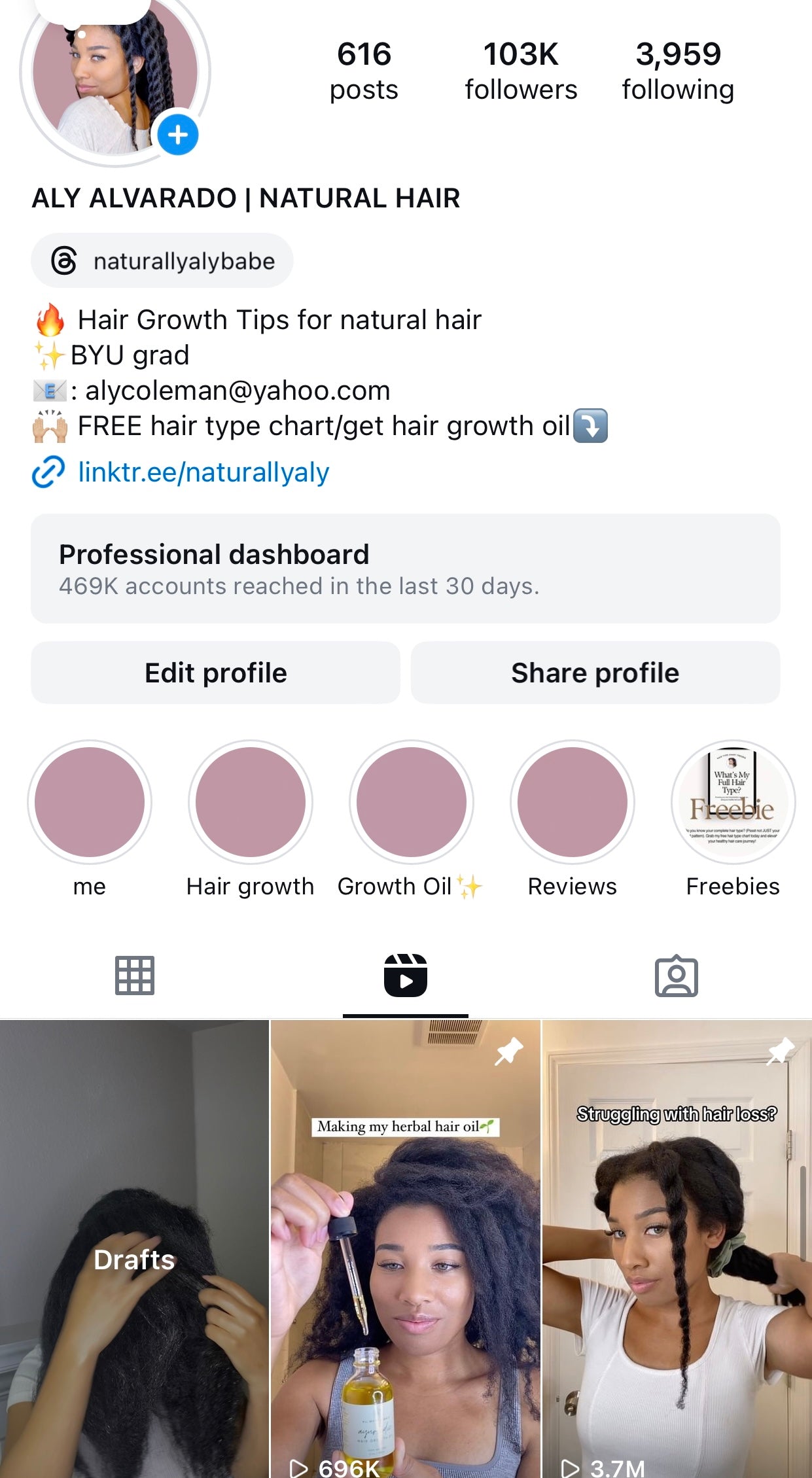View the Freebies highlight
This screenshot has width=812, height=1478.
click(733, 802)
